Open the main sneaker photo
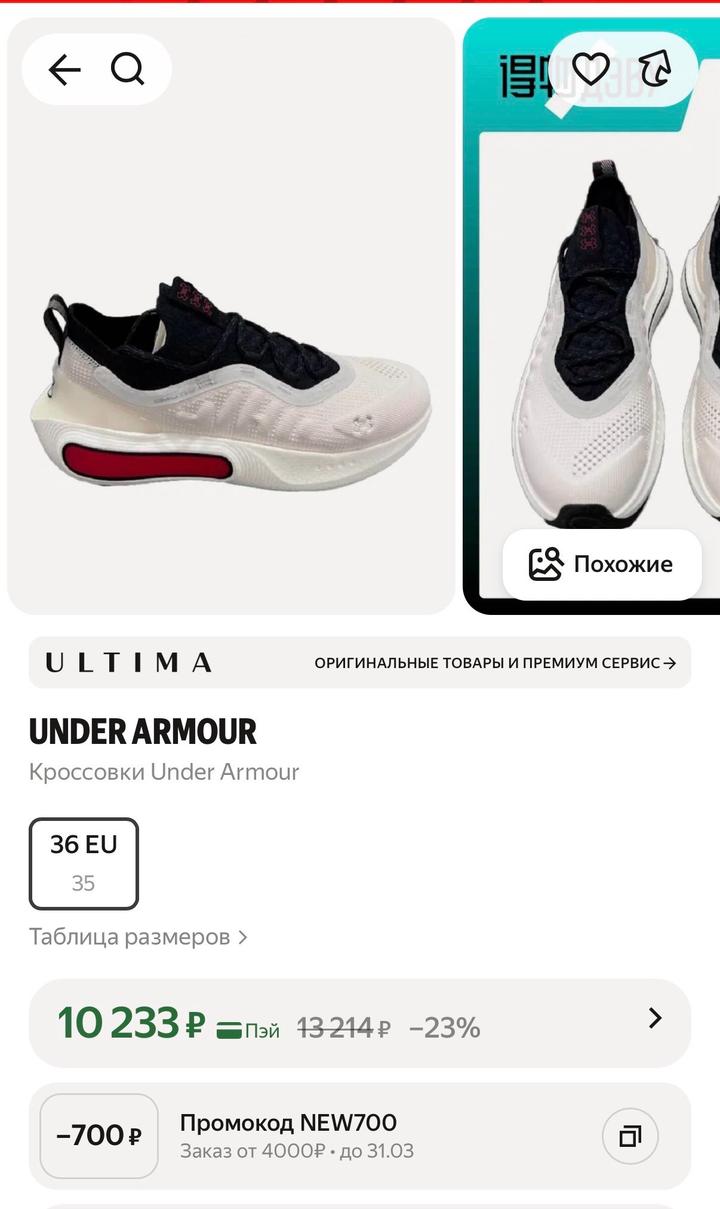This screenshot has width=720, height=1209. [231, 380]
